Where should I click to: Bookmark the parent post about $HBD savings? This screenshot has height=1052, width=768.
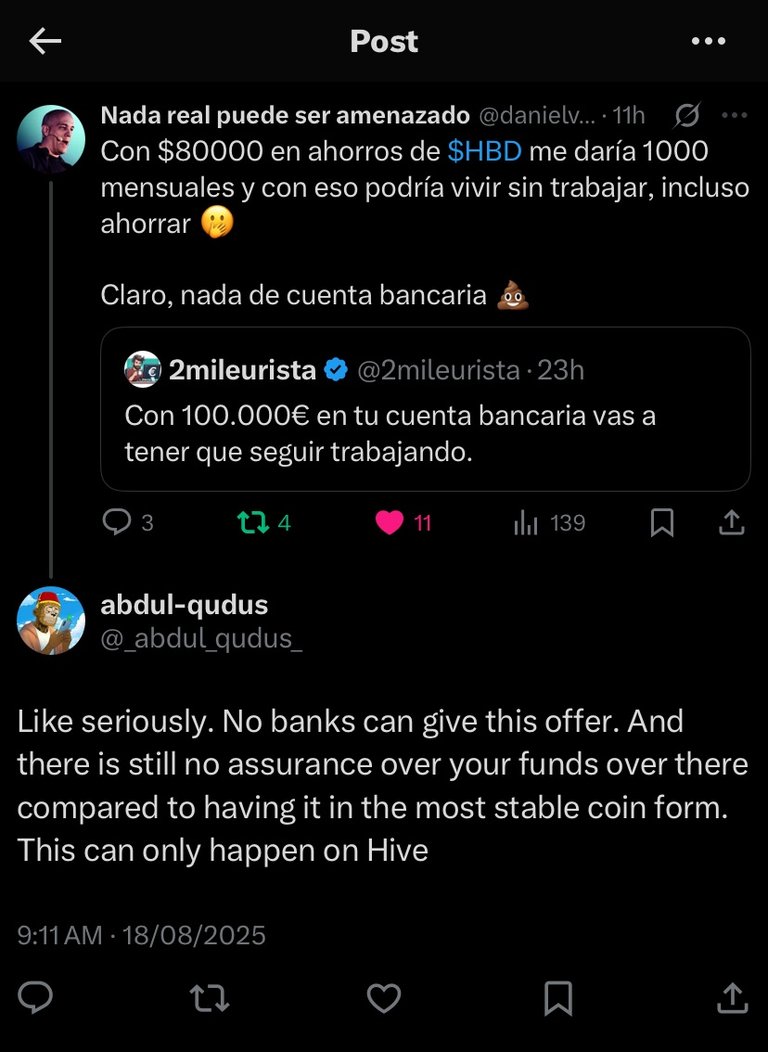662,522
